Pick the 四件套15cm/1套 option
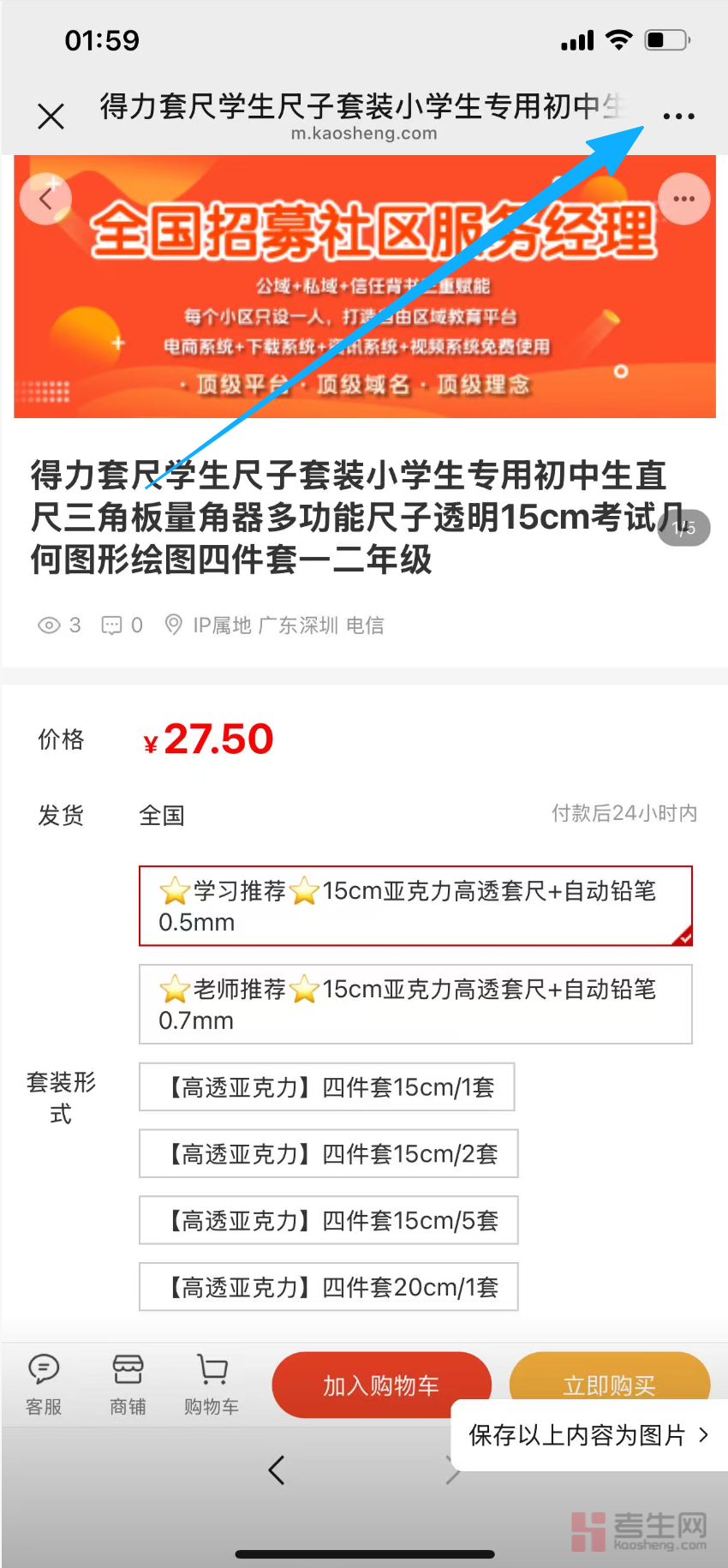 (327, 1087)
